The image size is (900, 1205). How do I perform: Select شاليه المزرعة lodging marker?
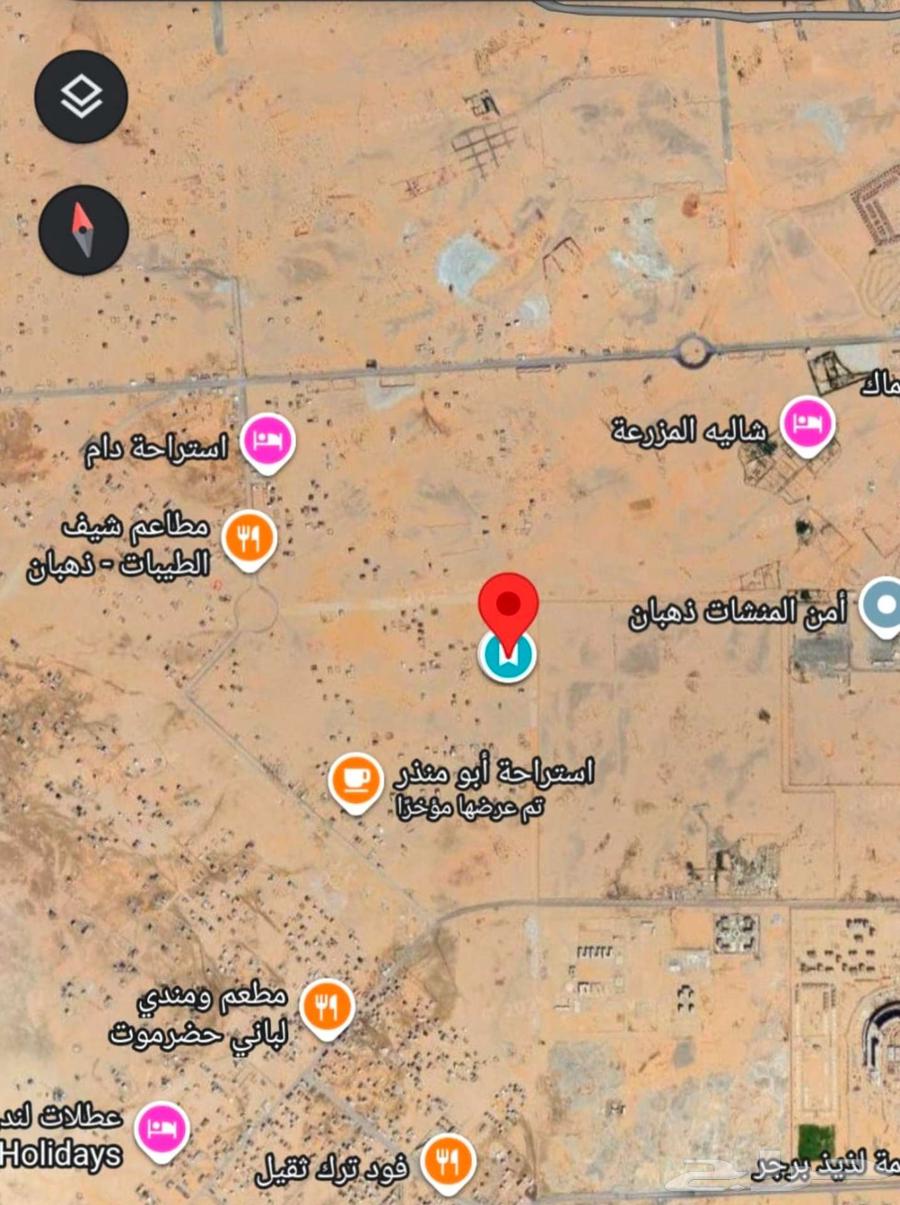808,424
